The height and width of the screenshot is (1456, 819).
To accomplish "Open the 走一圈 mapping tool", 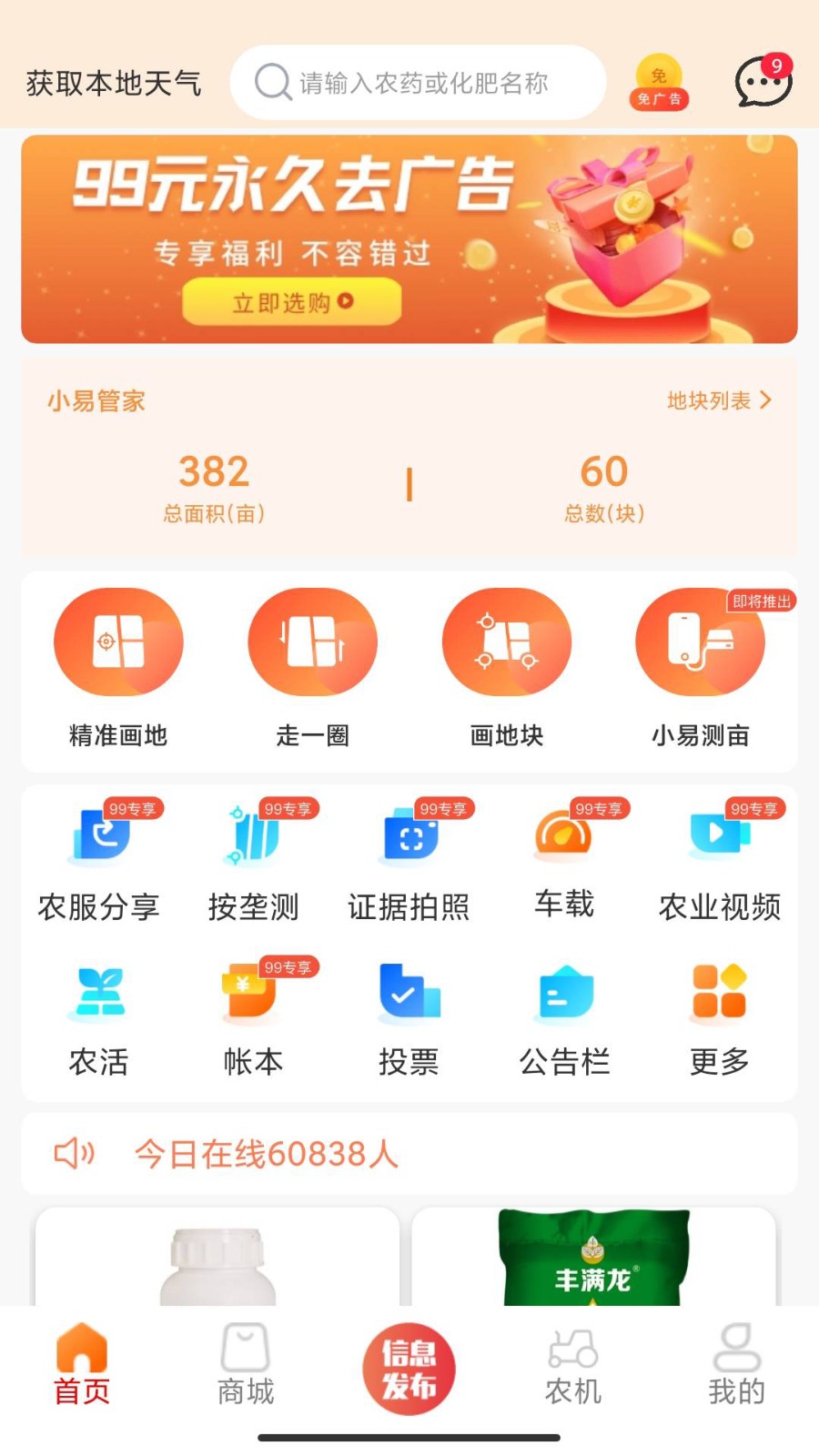I will (313, 641).
